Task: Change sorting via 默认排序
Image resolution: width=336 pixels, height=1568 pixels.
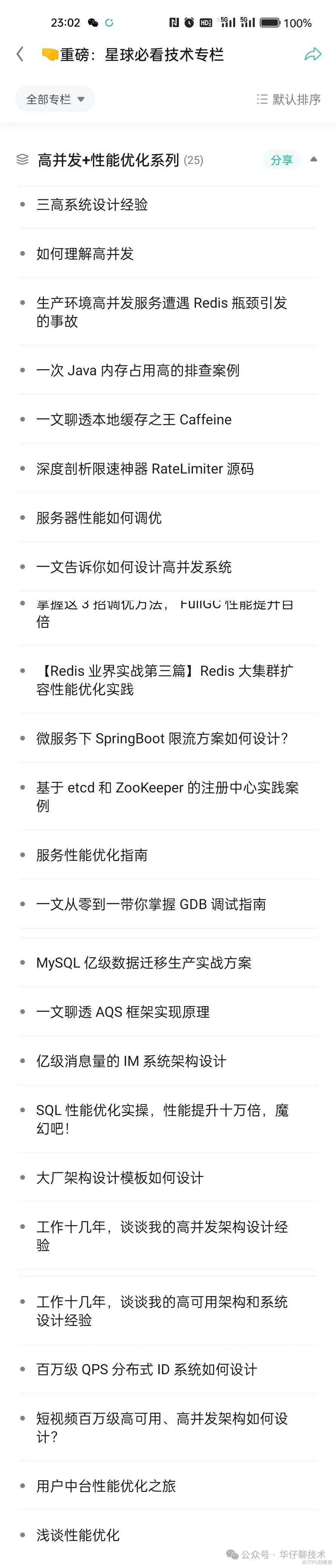Action: coord(288,99)
